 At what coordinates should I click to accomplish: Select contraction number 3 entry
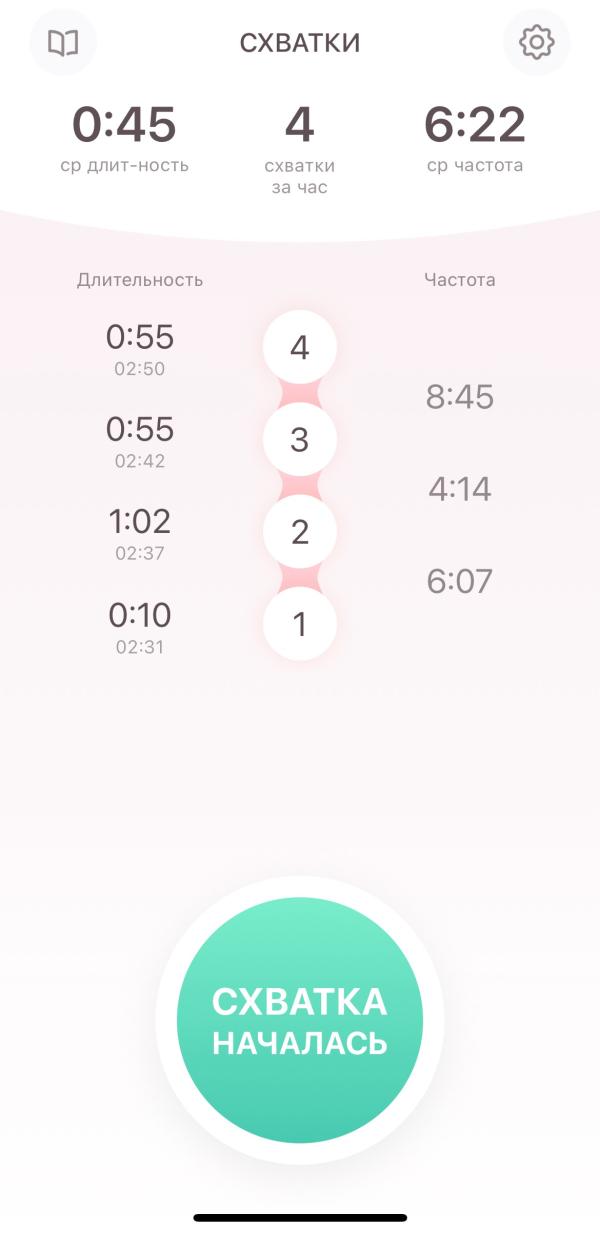[300, 440]
